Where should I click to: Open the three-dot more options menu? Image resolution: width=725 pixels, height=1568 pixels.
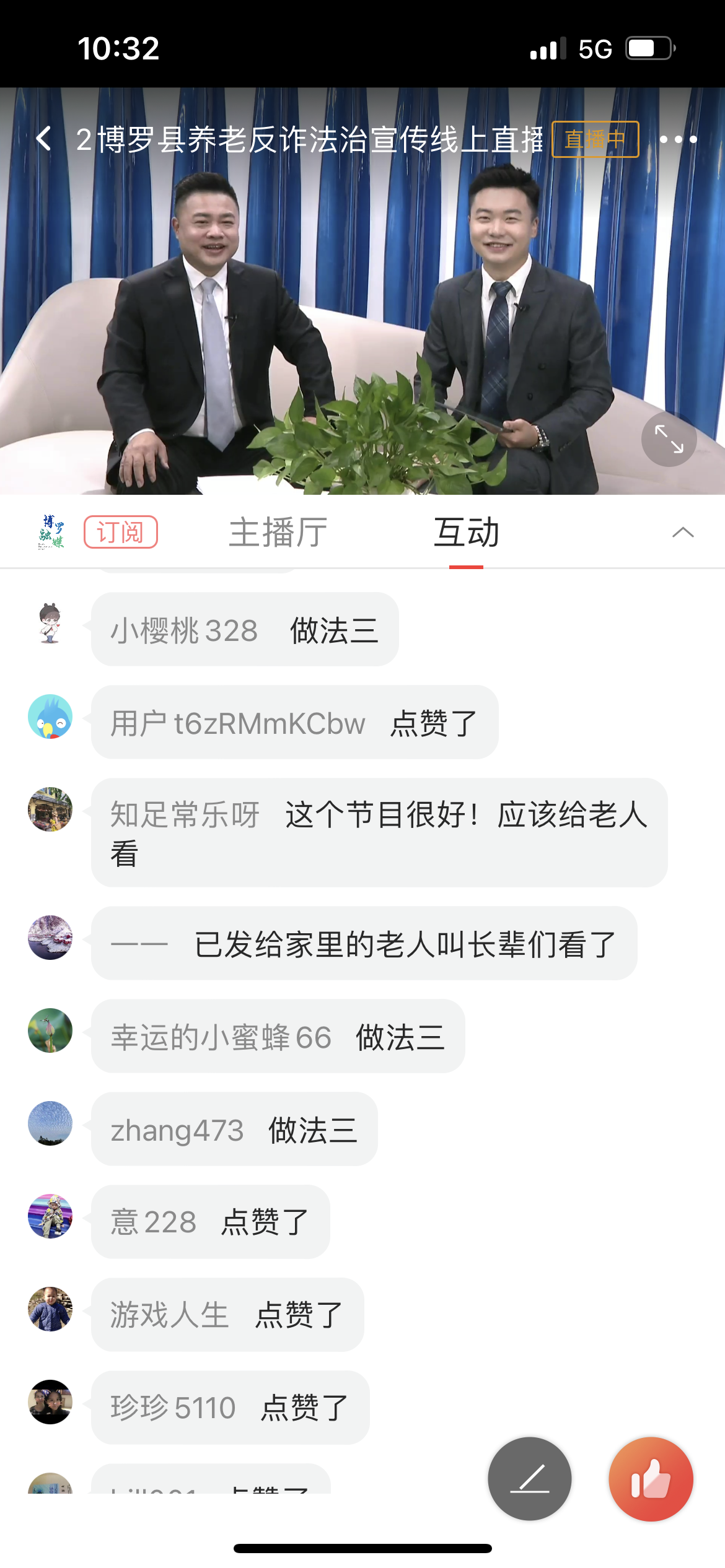coord(678,139)
